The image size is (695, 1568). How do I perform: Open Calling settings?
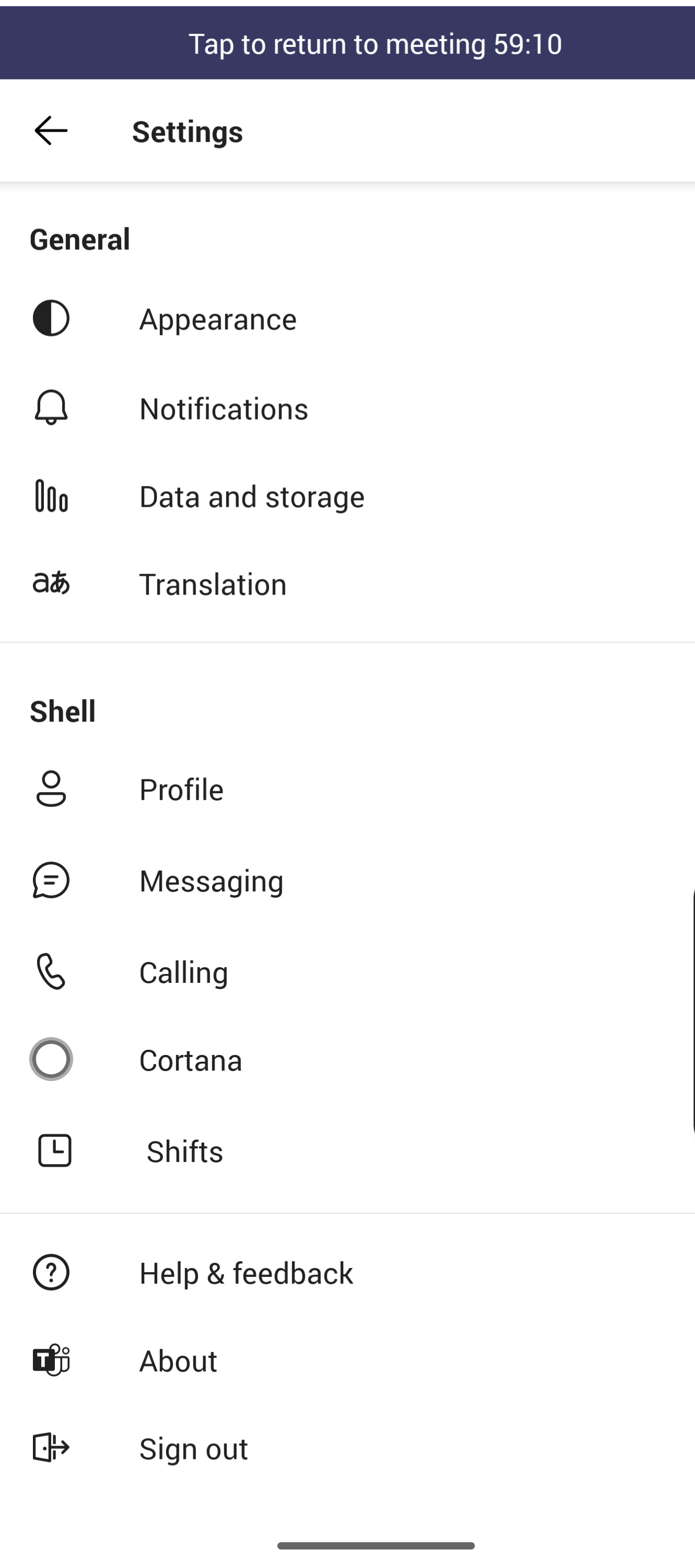click(x=183, y=972)
